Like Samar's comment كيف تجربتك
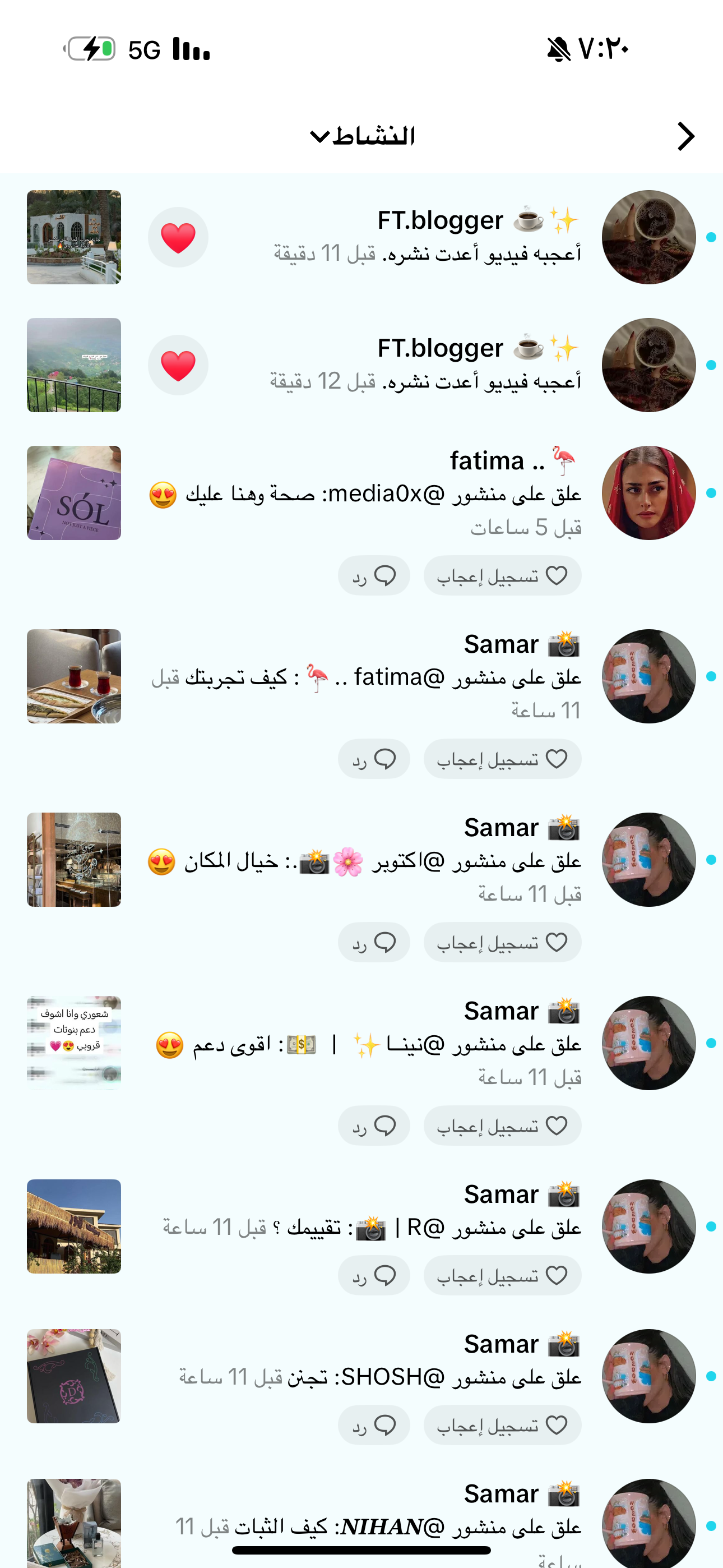Screen dimensions: 723x1568 point(502,759)
